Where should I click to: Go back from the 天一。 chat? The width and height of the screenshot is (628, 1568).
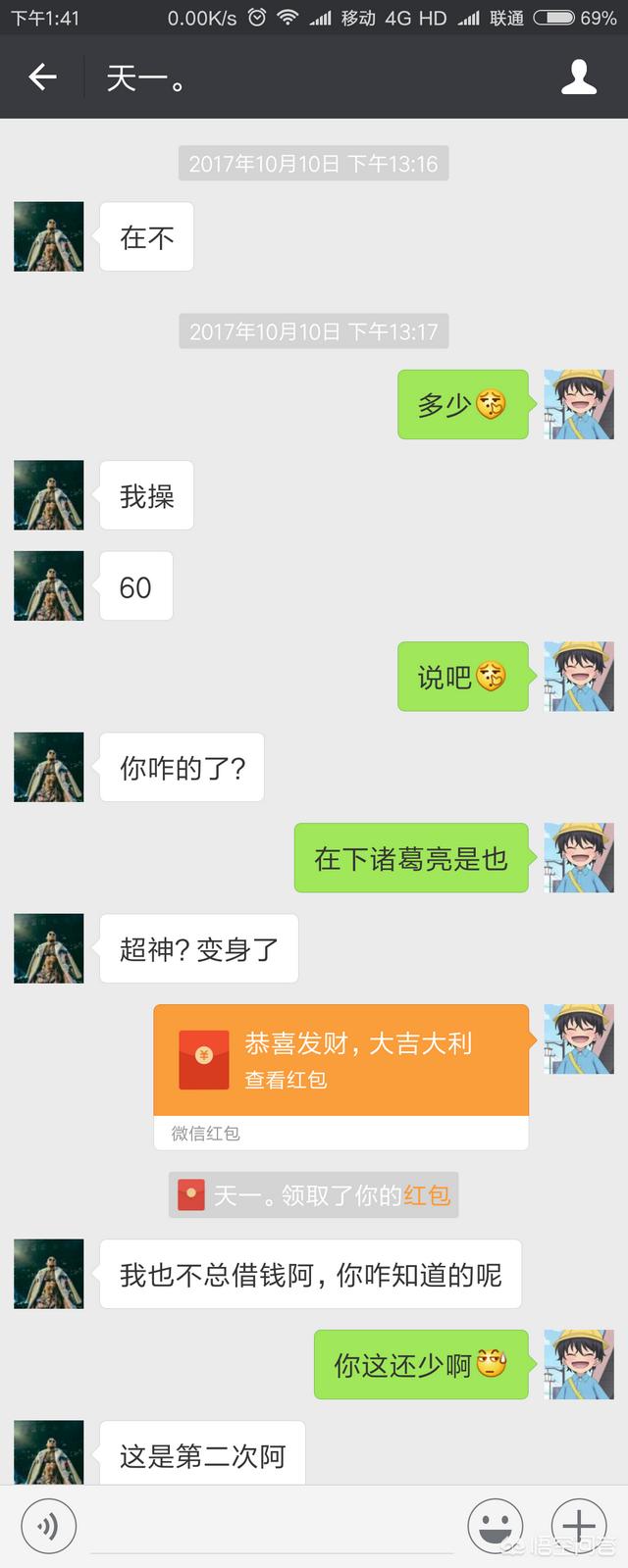tap(42, 76)
